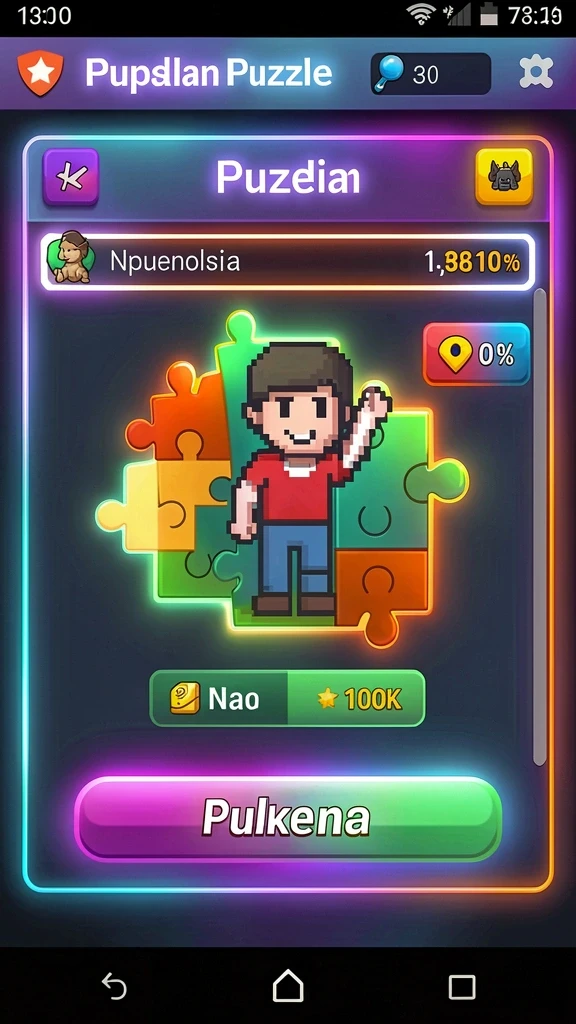576x1024 pixels.
Task: Tap the 100K star reward
Action: point(357,699)
